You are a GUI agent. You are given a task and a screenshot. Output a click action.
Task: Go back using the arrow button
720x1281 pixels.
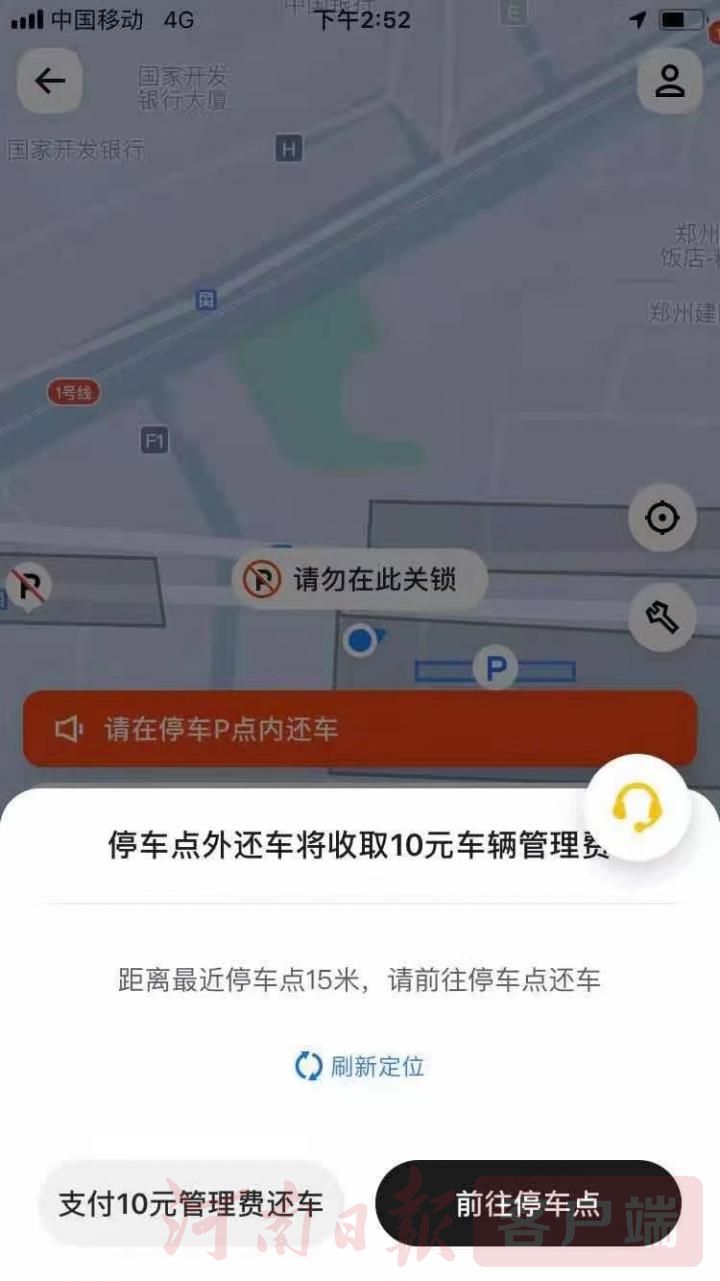[49, 81]
